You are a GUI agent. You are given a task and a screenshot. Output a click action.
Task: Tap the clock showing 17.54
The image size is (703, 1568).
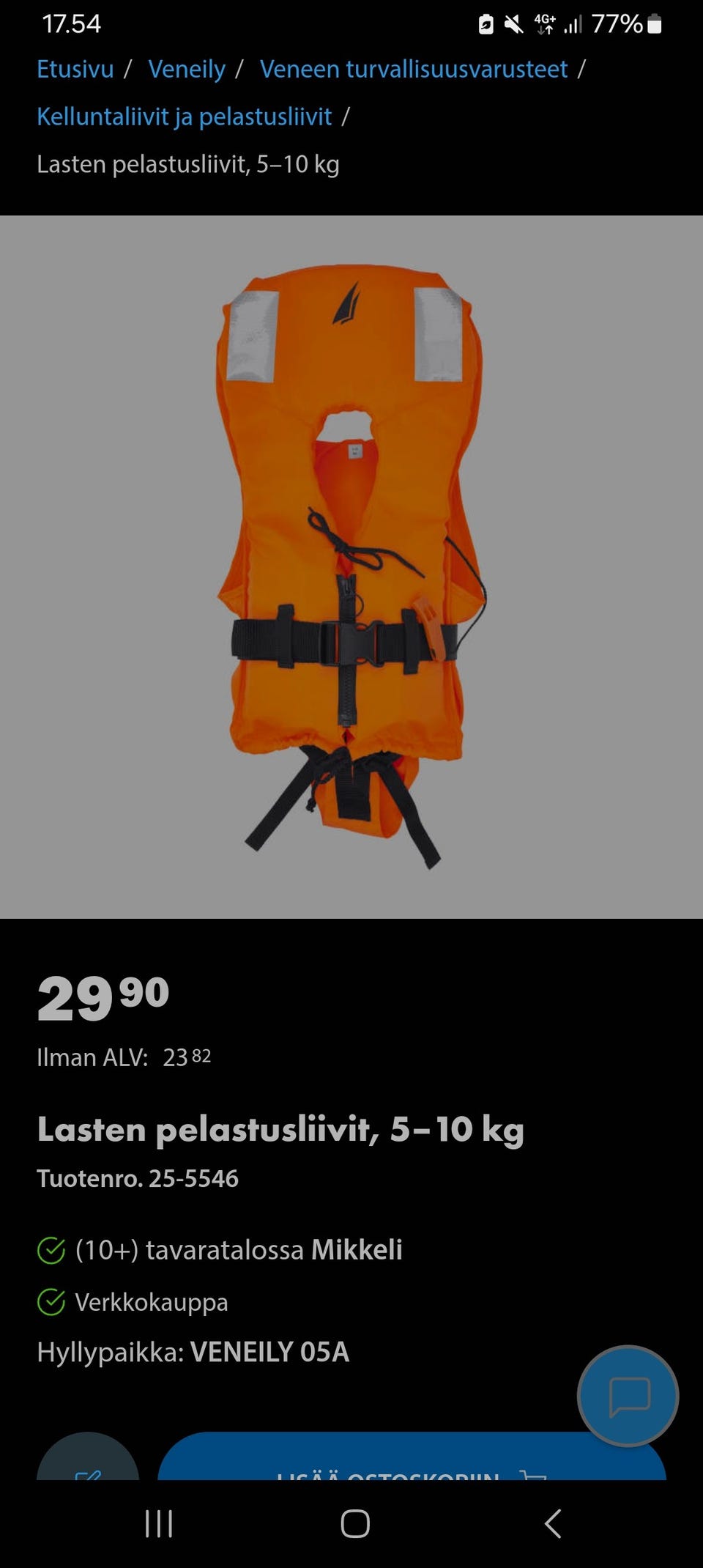click(71, 23)
